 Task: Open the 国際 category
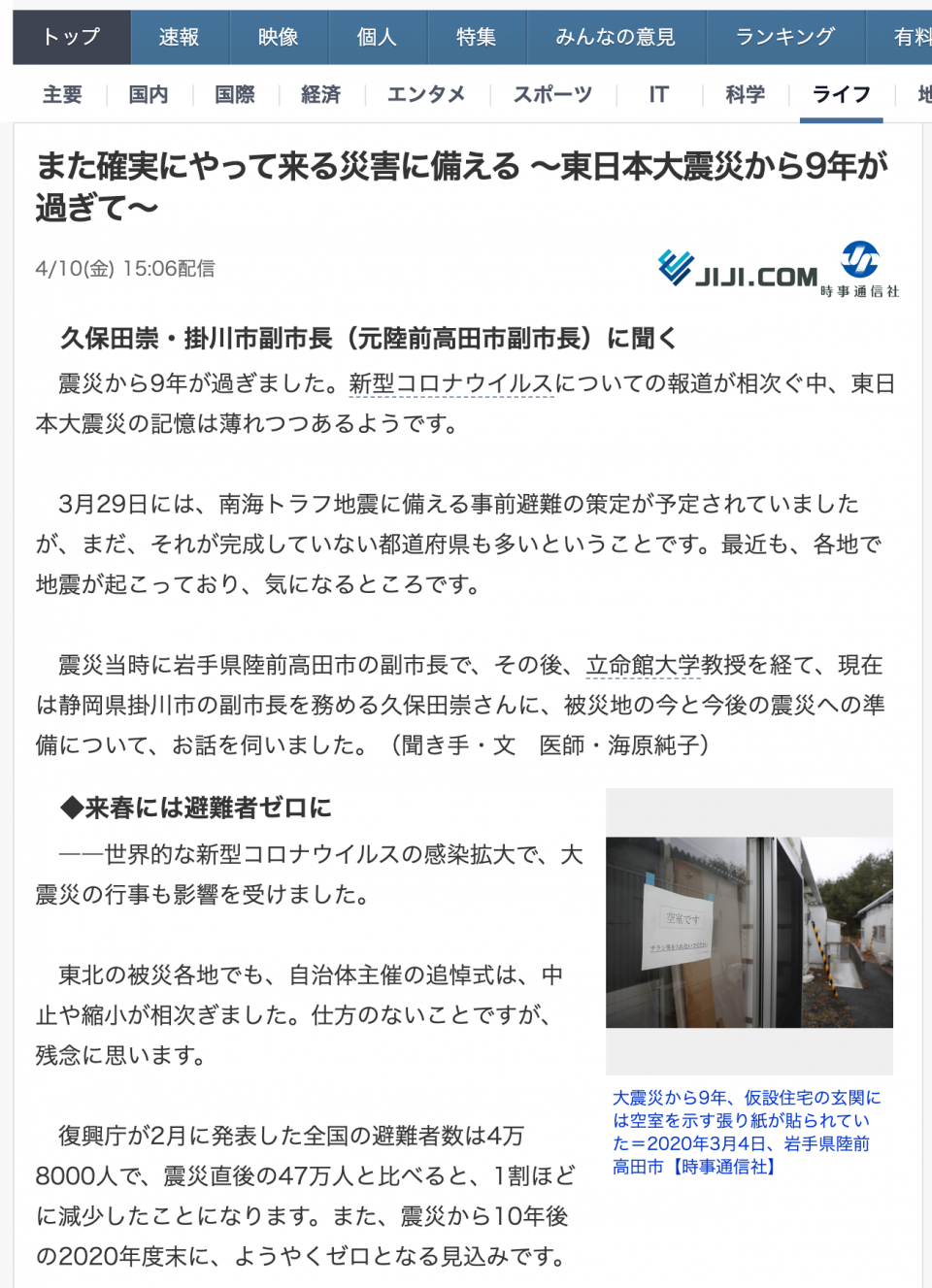235,94
